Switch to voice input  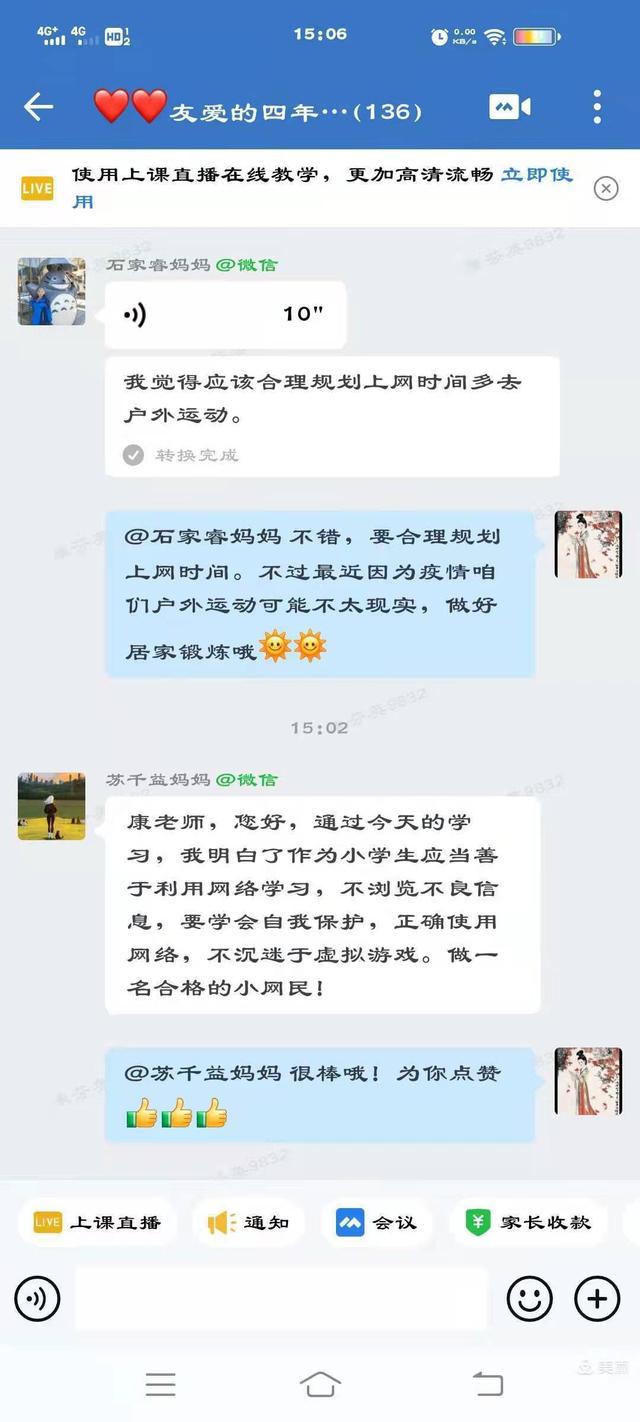point(37,1299)
